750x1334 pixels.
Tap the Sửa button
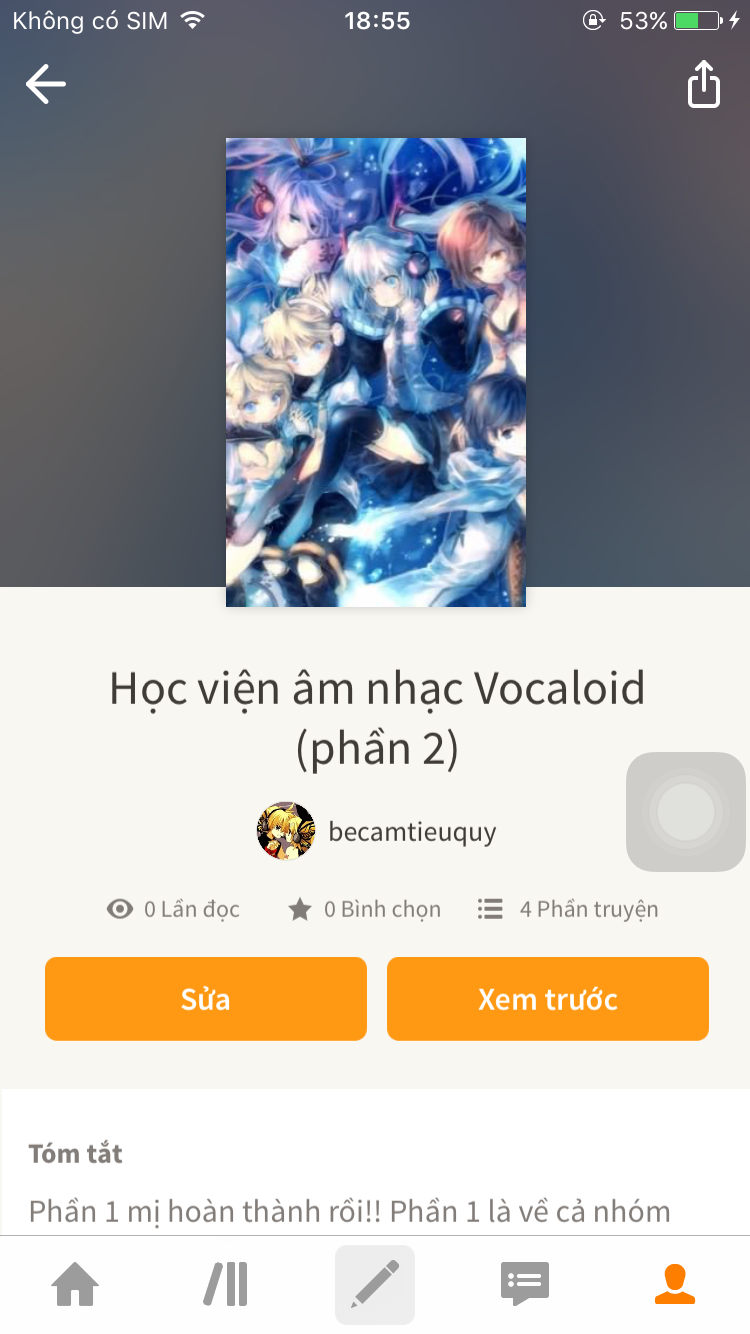(x=206, y=999)
